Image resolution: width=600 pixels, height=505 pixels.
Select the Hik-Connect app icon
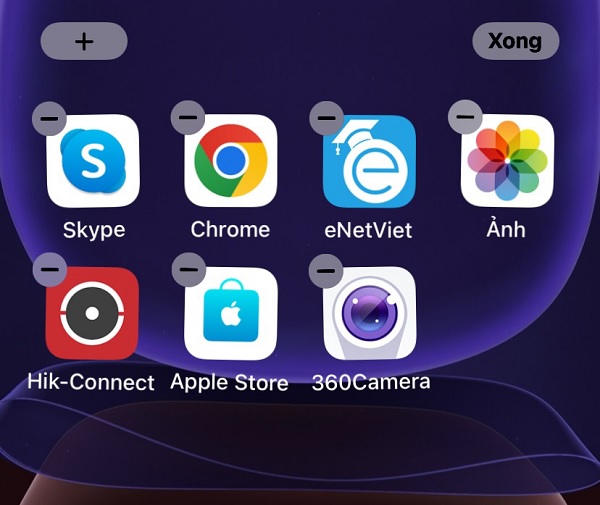click(x=92, y=313)
